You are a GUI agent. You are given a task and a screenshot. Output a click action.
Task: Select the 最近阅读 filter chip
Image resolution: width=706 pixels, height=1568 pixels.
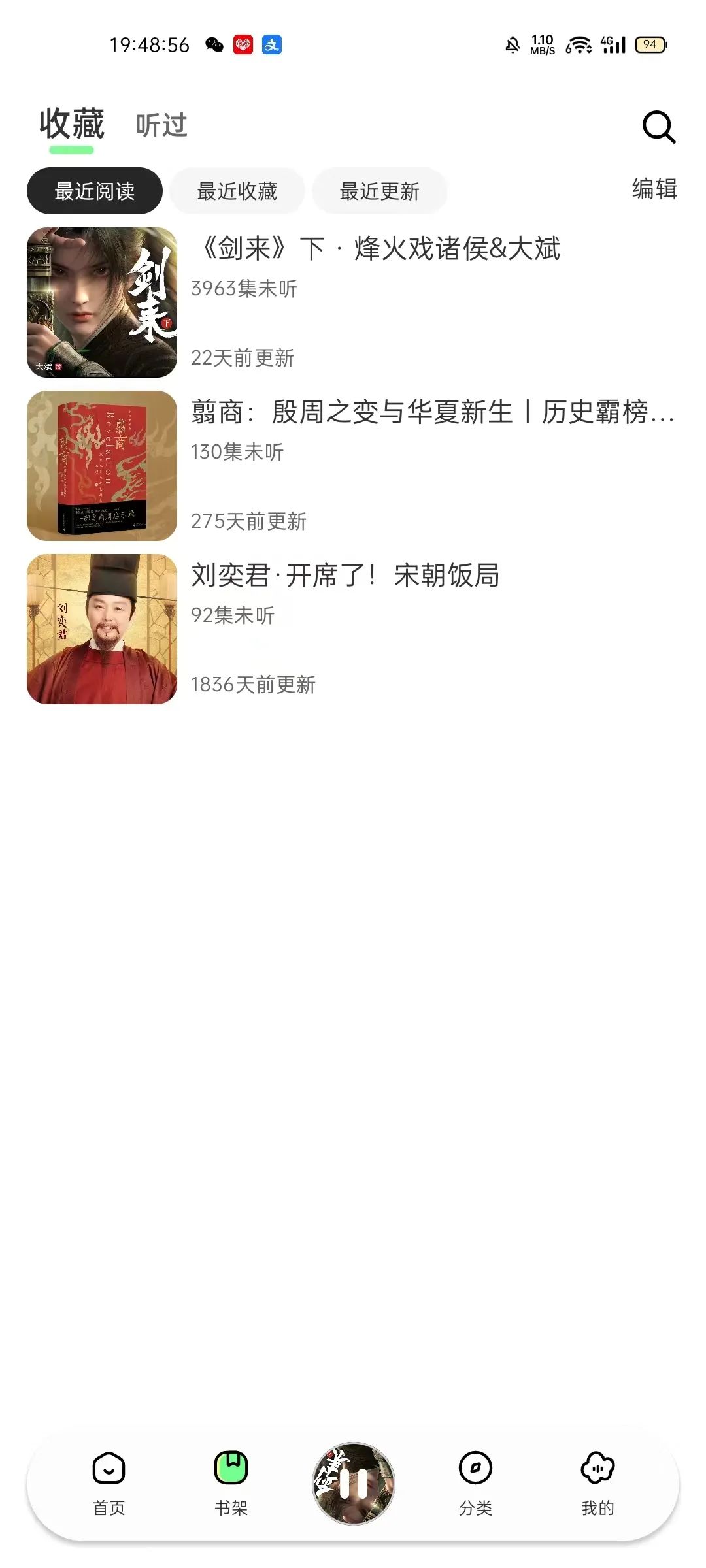pos(95,191)
